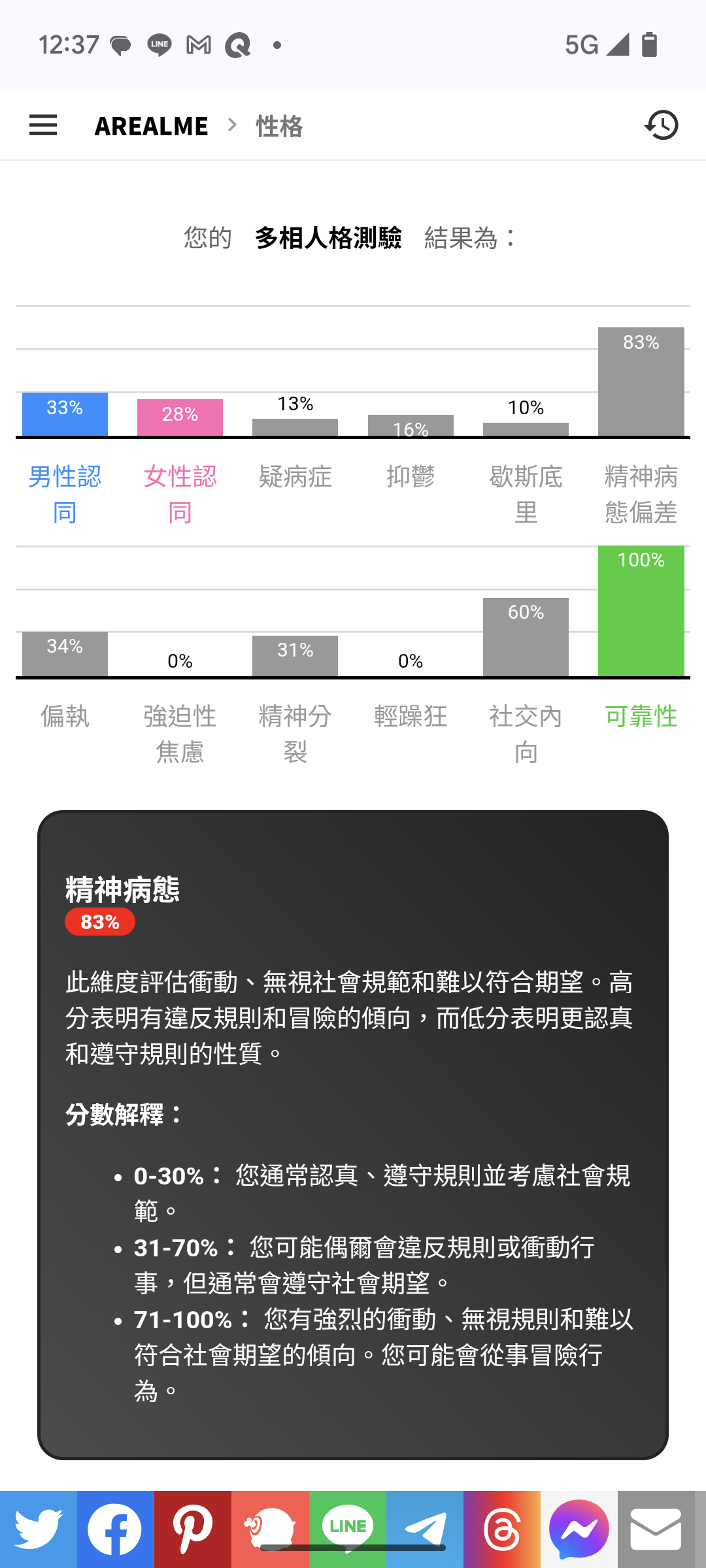Image resolution: width=706 pixels, height=1568 pixels.
Task: Share results via Messenger
Action: pyautogui.click(x=579, y=1529)
